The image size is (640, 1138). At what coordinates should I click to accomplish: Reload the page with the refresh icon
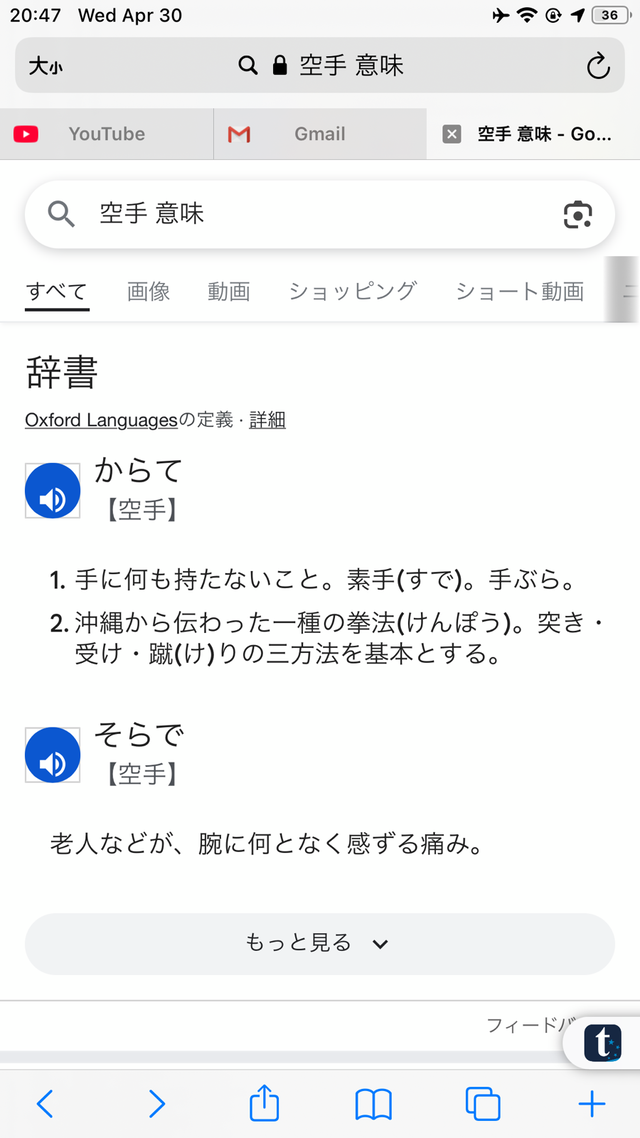598,67
